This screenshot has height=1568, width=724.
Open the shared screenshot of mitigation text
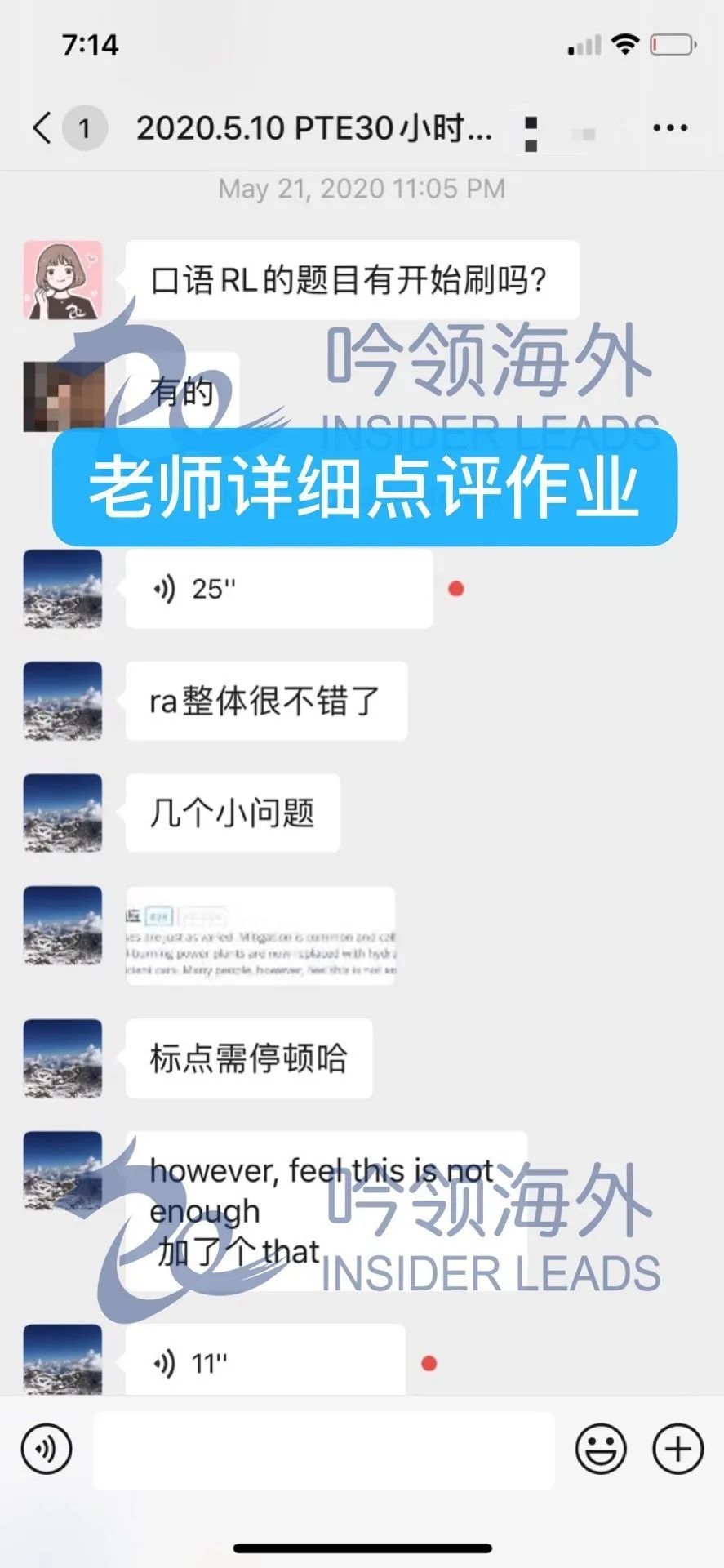click(x=260, y=938)
